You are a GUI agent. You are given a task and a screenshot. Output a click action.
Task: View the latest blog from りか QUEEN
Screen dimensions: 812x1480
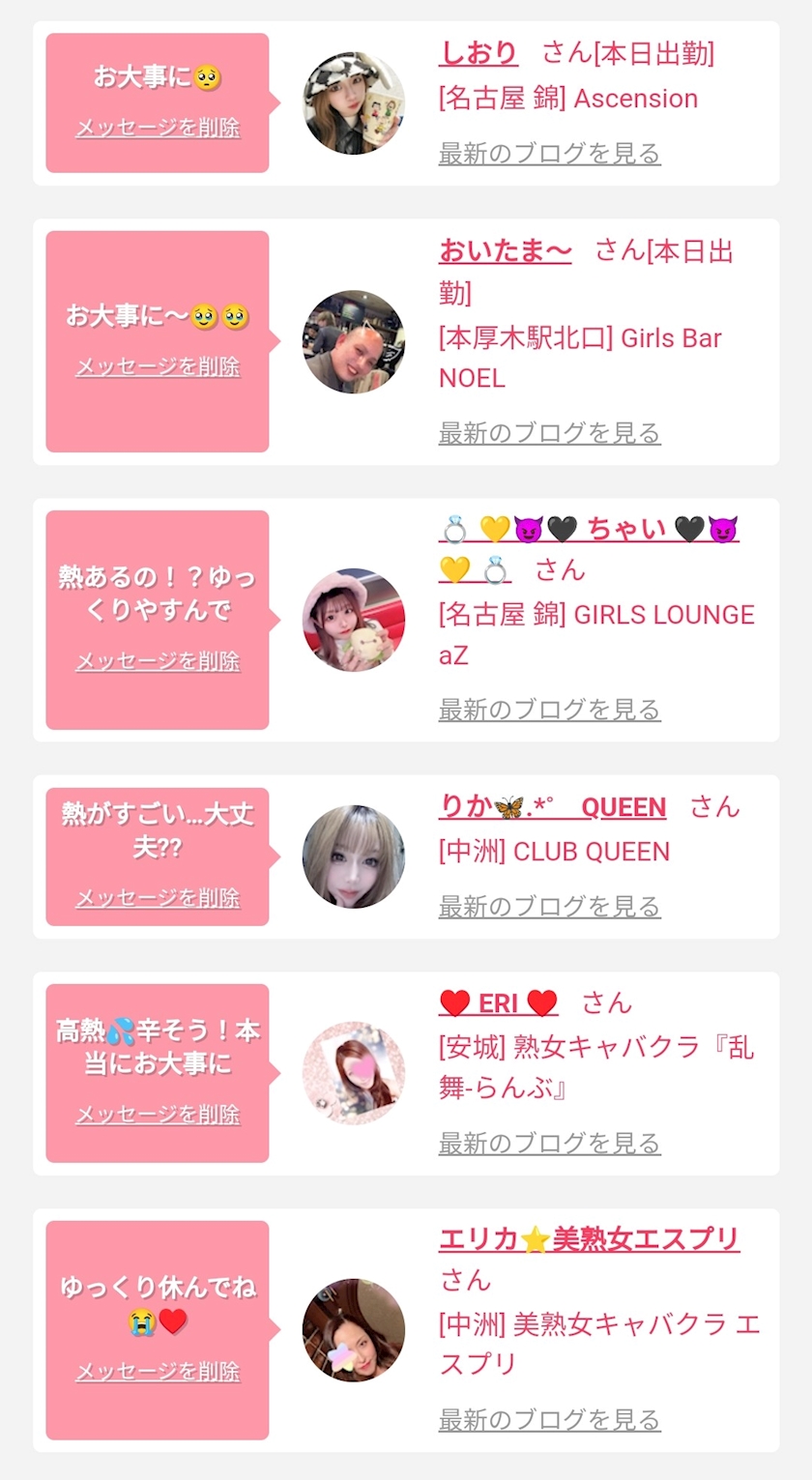coord(549,906)
